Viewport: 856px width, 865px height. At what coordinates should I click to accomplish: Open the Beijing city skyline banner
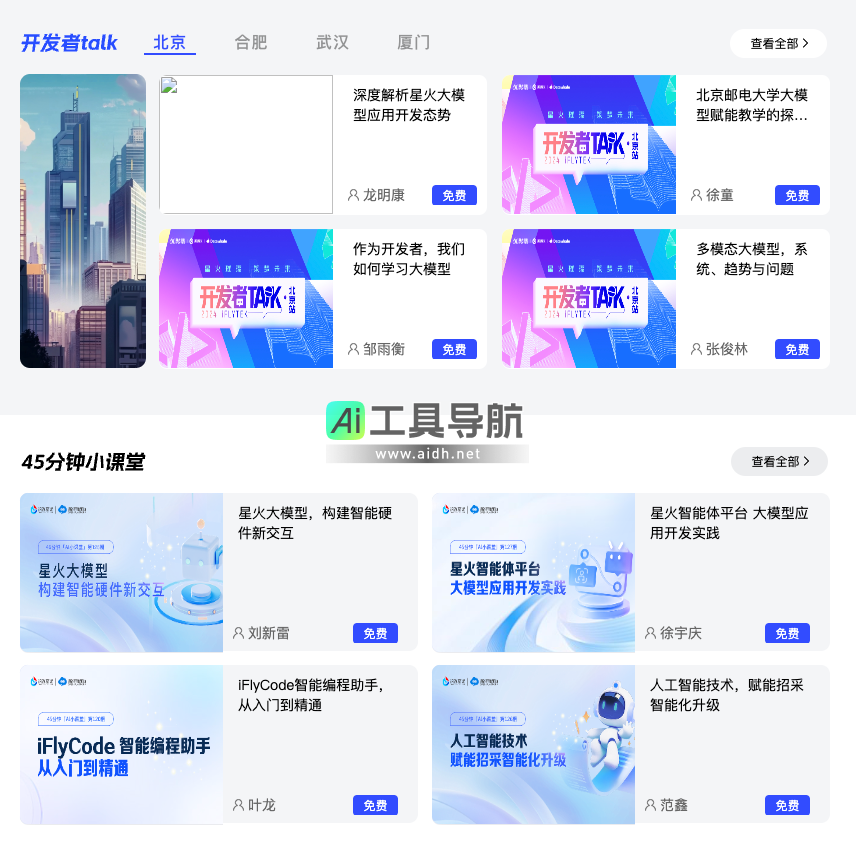click(83, 221)
